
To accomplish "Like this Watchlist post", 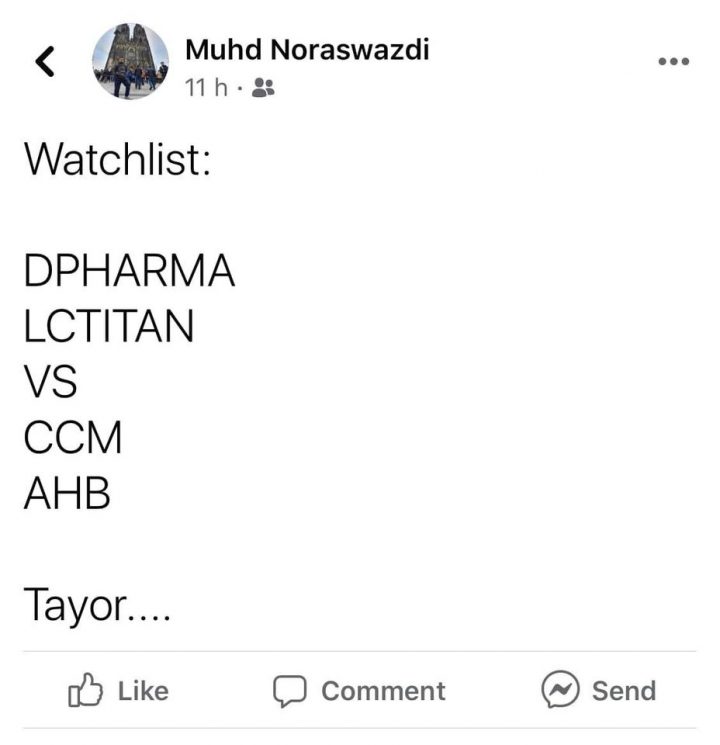I will (118, 691).
